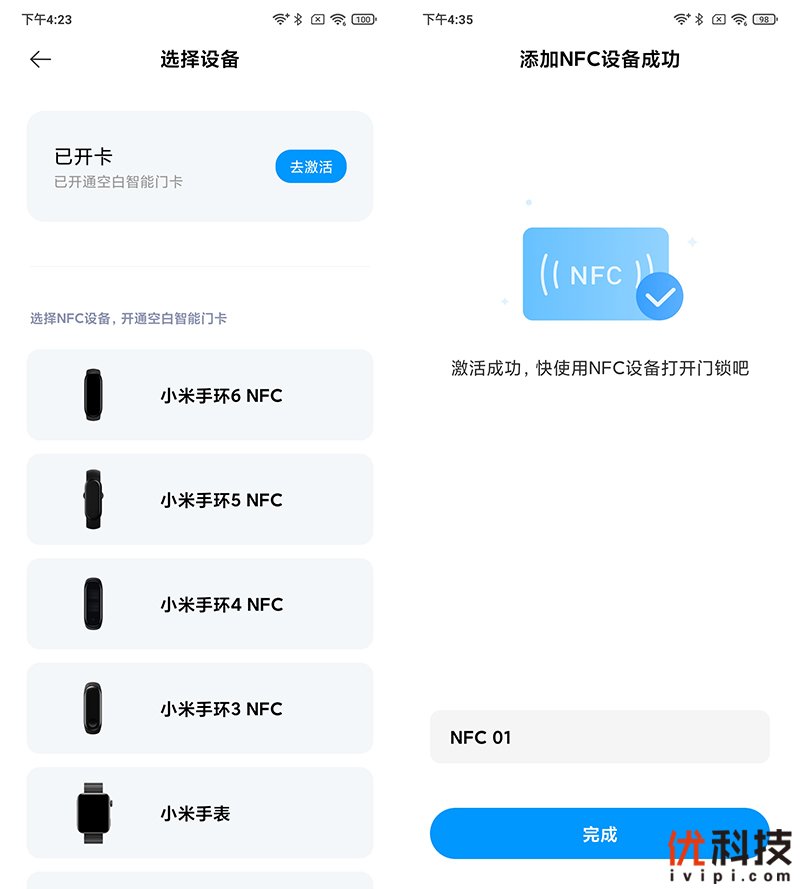The height and width of the screenshot is (889, 800).
Task: Click the blue checkmark on NFC card
Action: [659, 296]
